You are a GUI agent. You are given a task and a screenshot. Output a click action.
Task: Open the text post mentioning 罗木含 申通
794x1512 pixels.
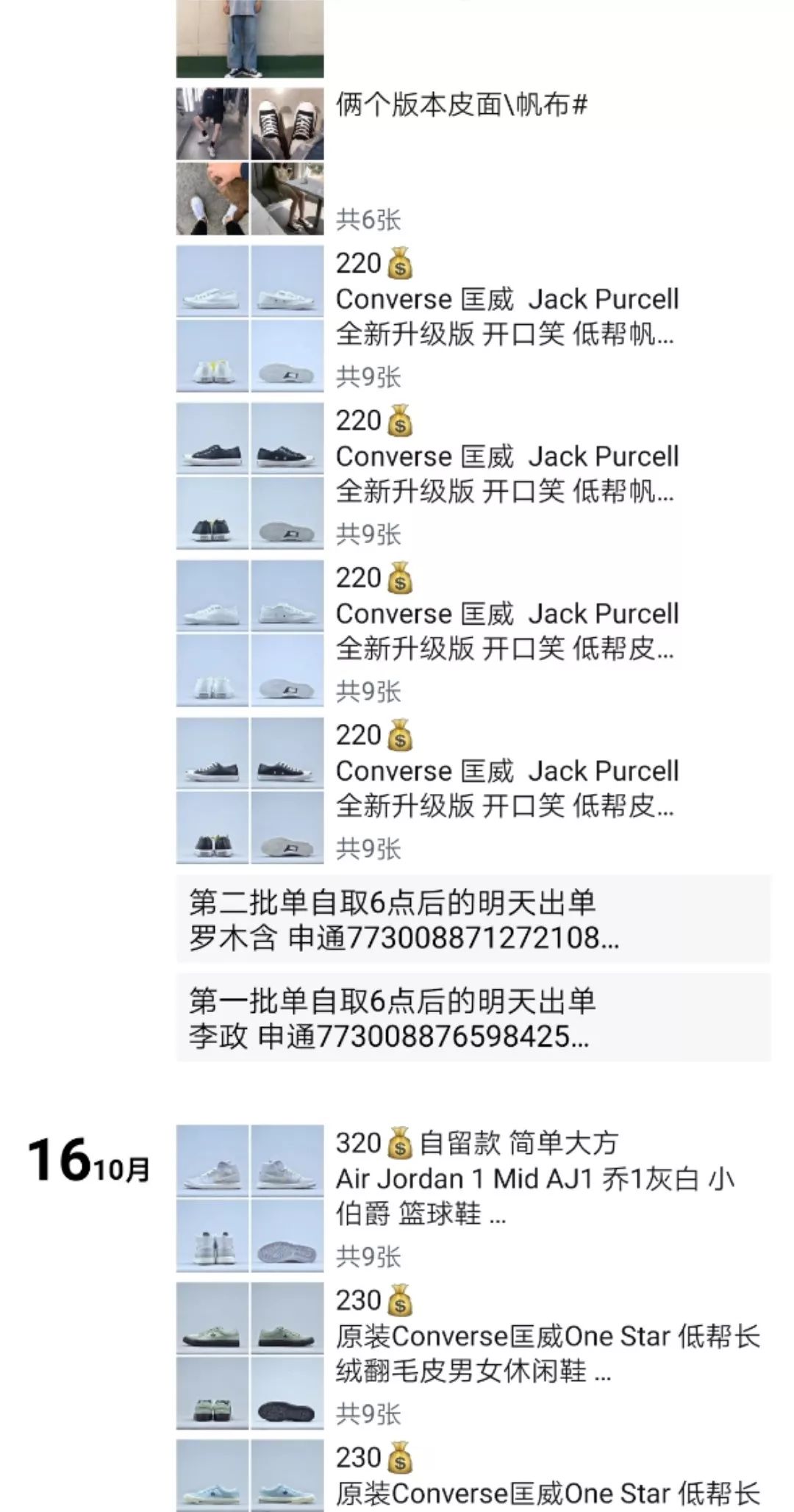point(473,920)
